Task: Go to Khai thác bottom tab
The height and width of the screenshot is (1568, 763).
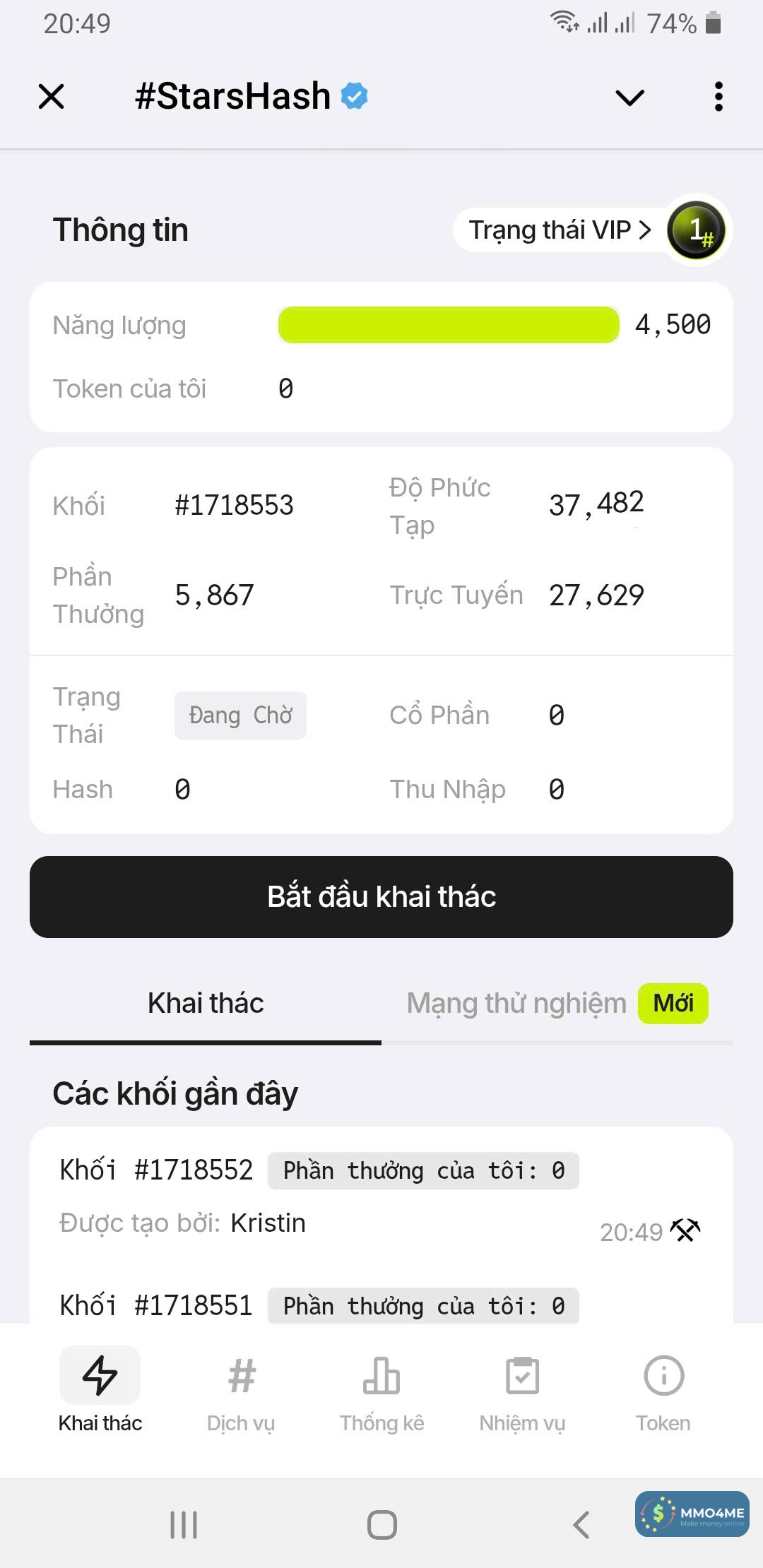Action: 100,1389
